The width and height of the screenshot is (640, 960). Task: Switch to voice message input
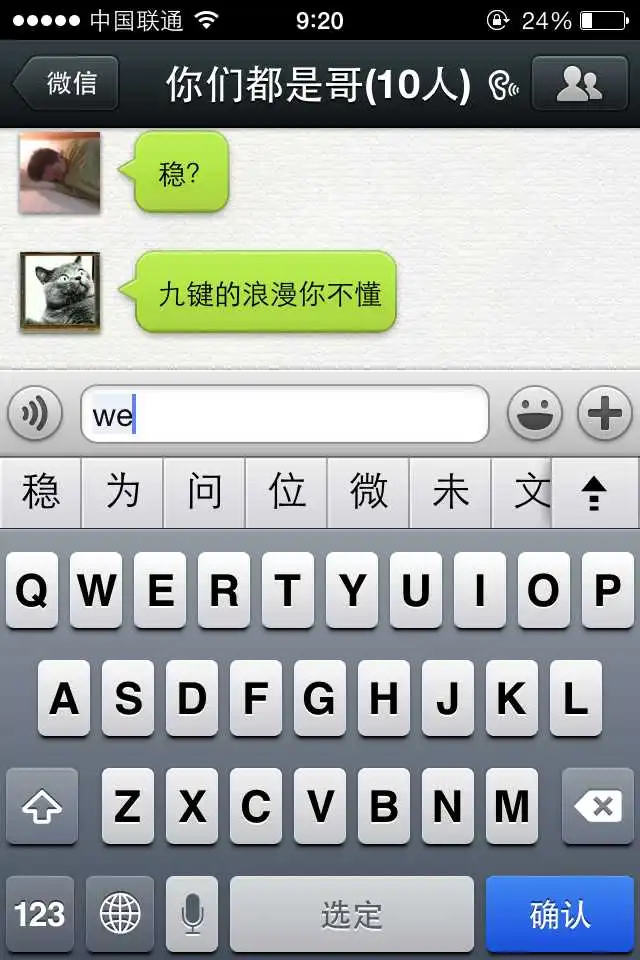pyautogui.click(x=36, y=413)
